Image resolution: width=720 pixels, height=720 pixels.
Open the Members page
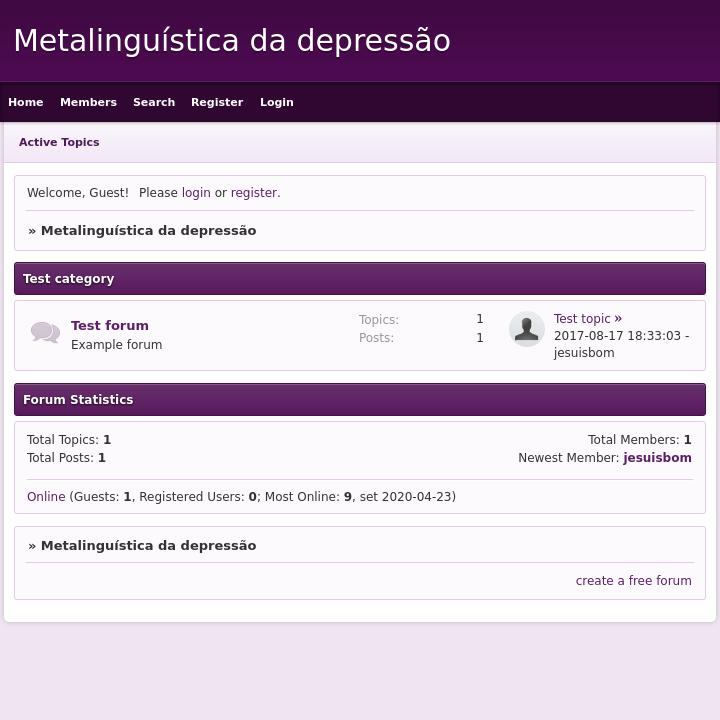[x=88, y=102]
